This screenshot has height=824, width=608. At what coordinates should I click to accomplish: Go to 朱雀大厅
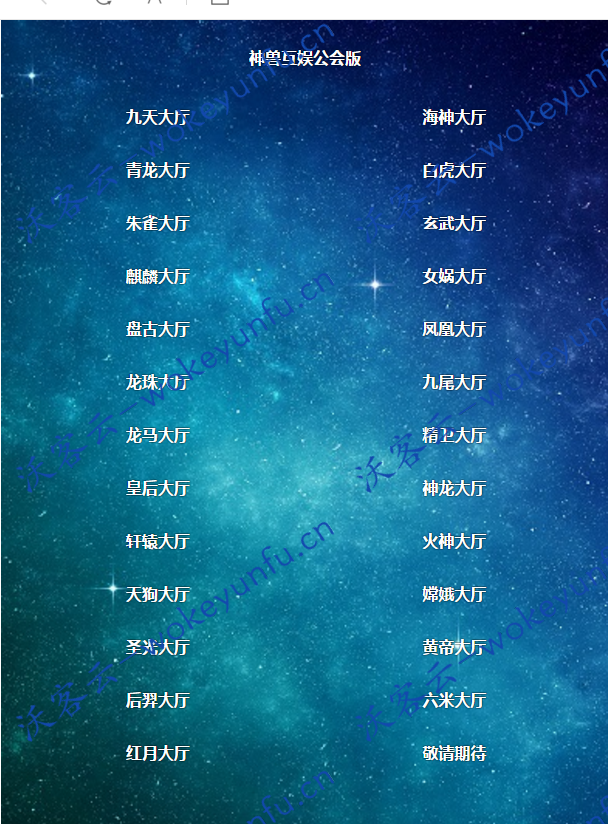(x=157, y=224)
